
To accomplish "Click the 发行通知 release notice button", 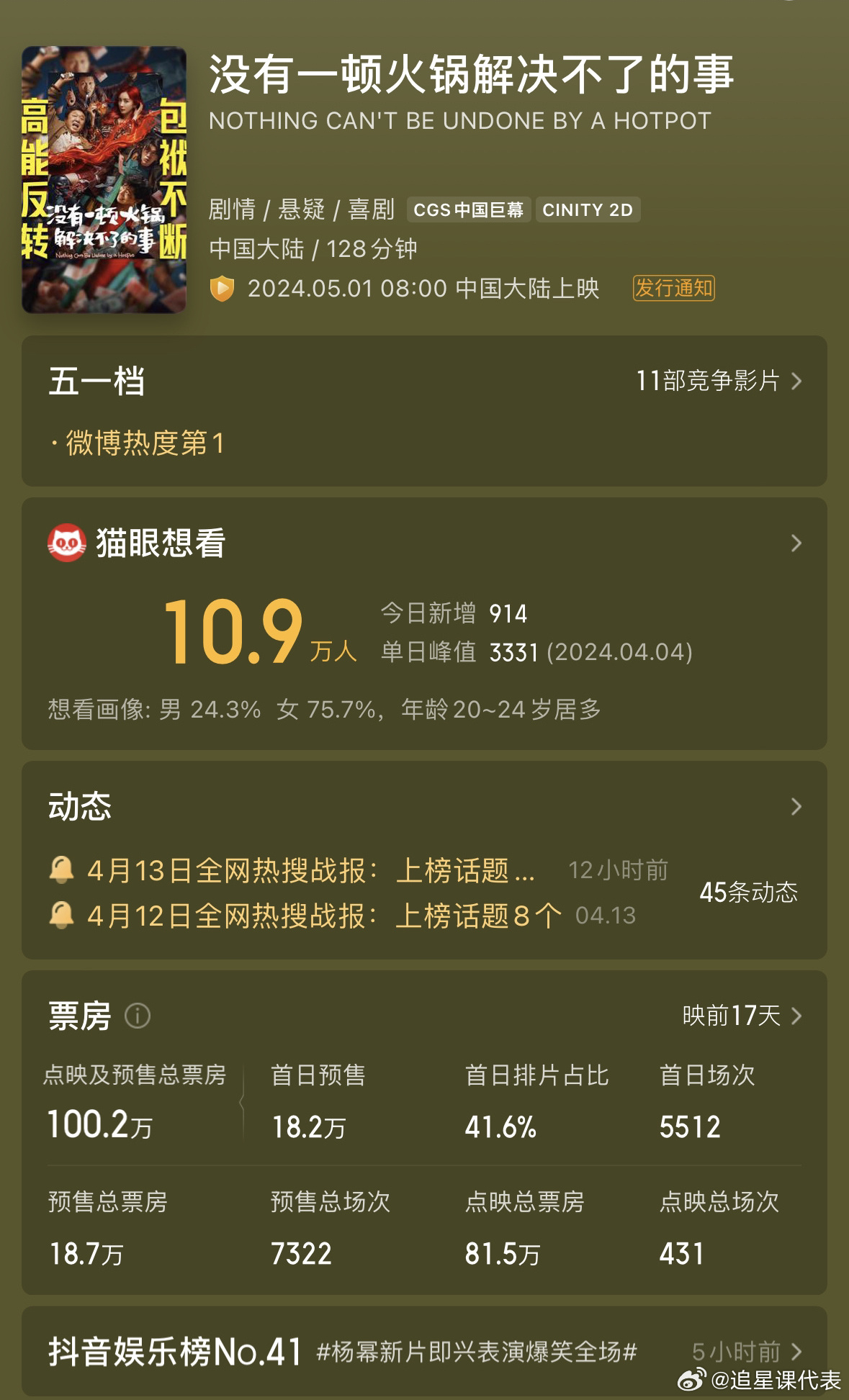I will (x=673, y=289).
